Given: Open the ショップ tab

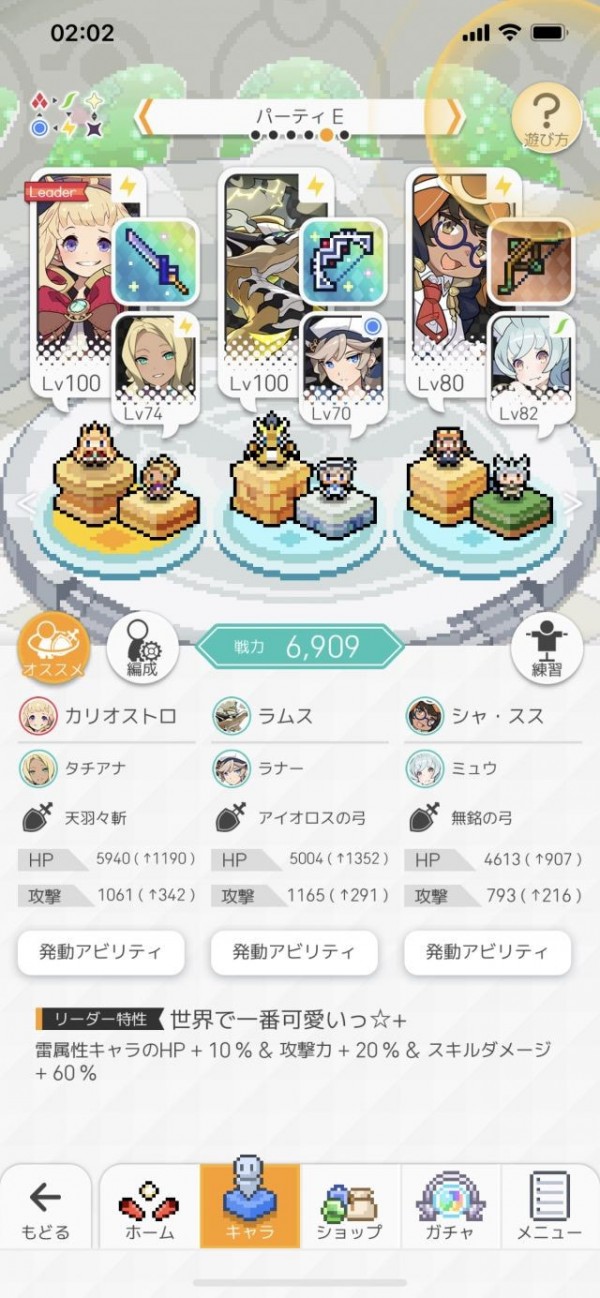Looking at the screenshot, I should click(350, 1208).
